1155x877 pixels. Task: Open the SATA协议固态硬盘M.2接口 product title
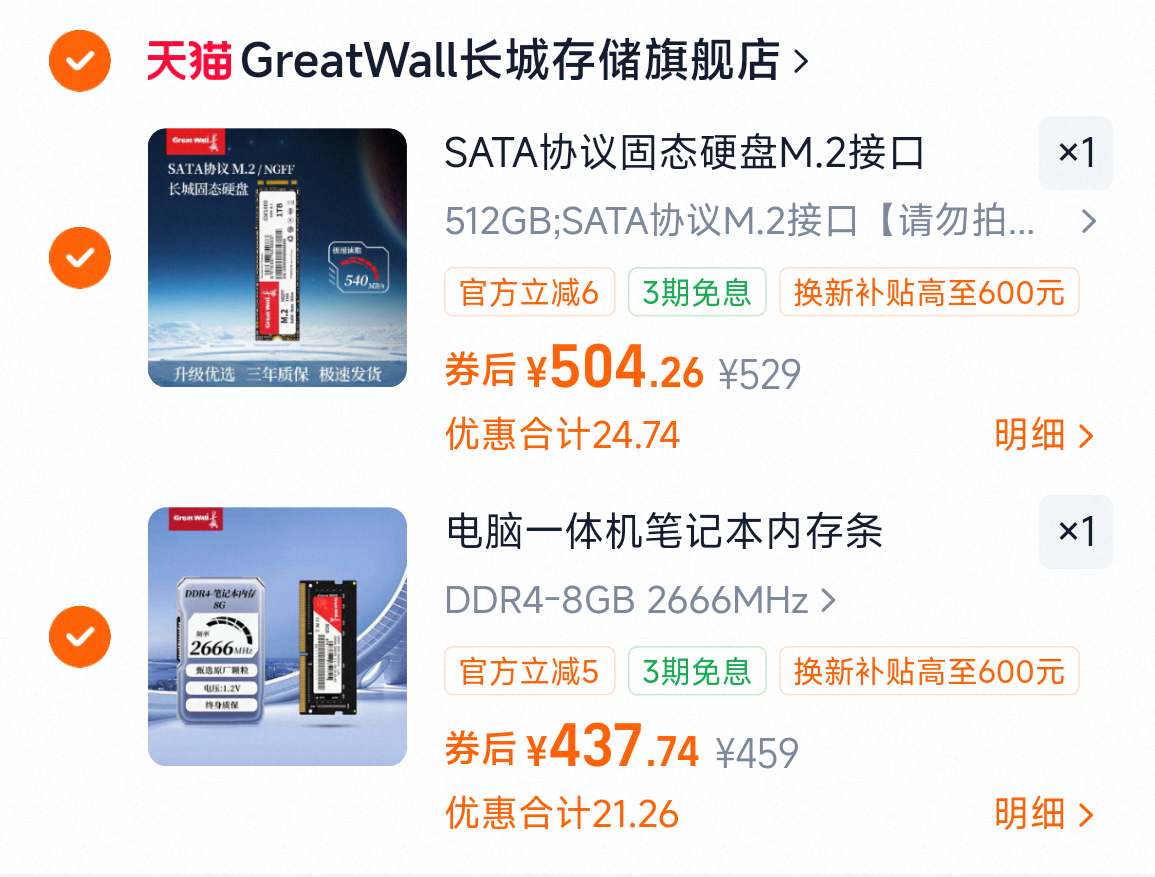point(684,154)
